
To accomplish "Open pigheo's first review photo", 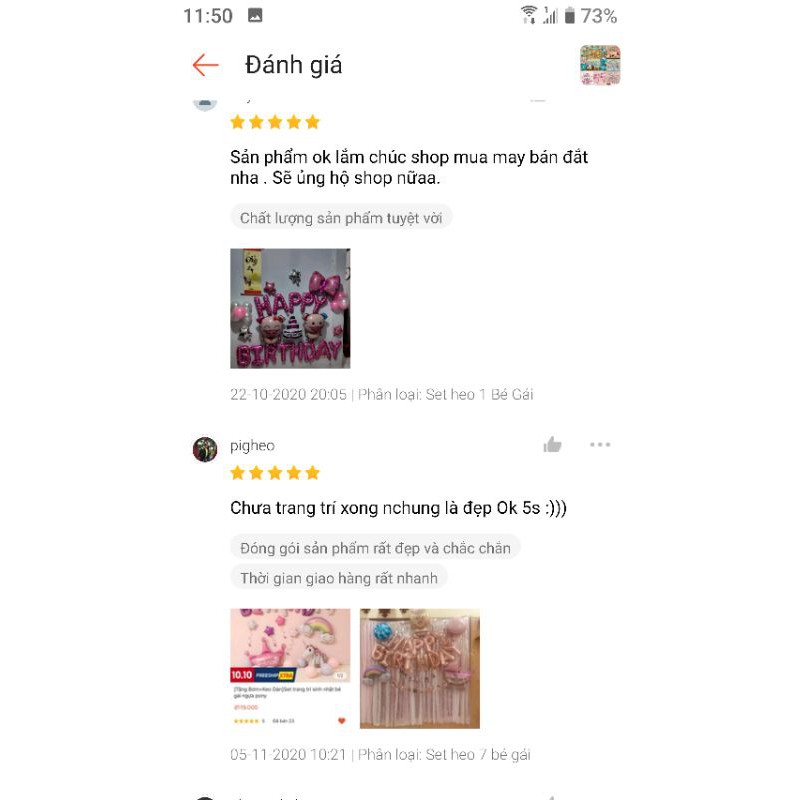I will point(290,668).
